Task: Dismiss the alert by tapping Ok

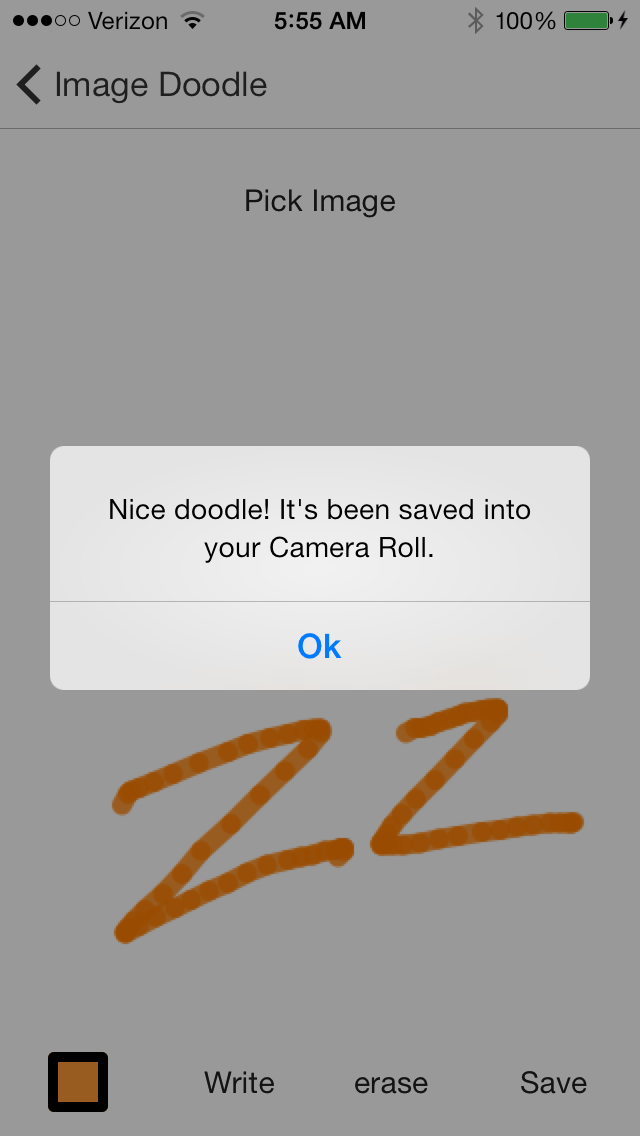Action: (320, 645)
